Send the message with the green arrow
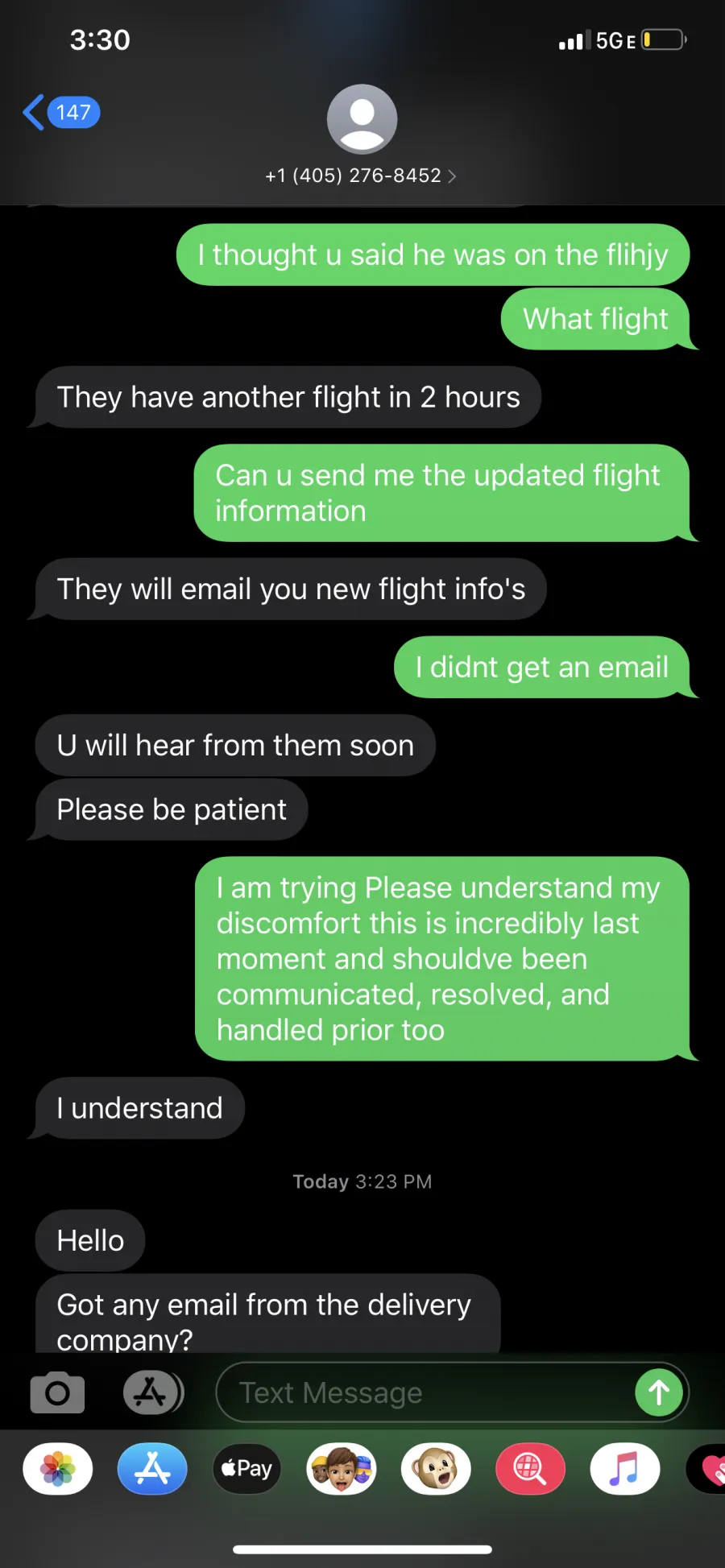 [659, 1392]
